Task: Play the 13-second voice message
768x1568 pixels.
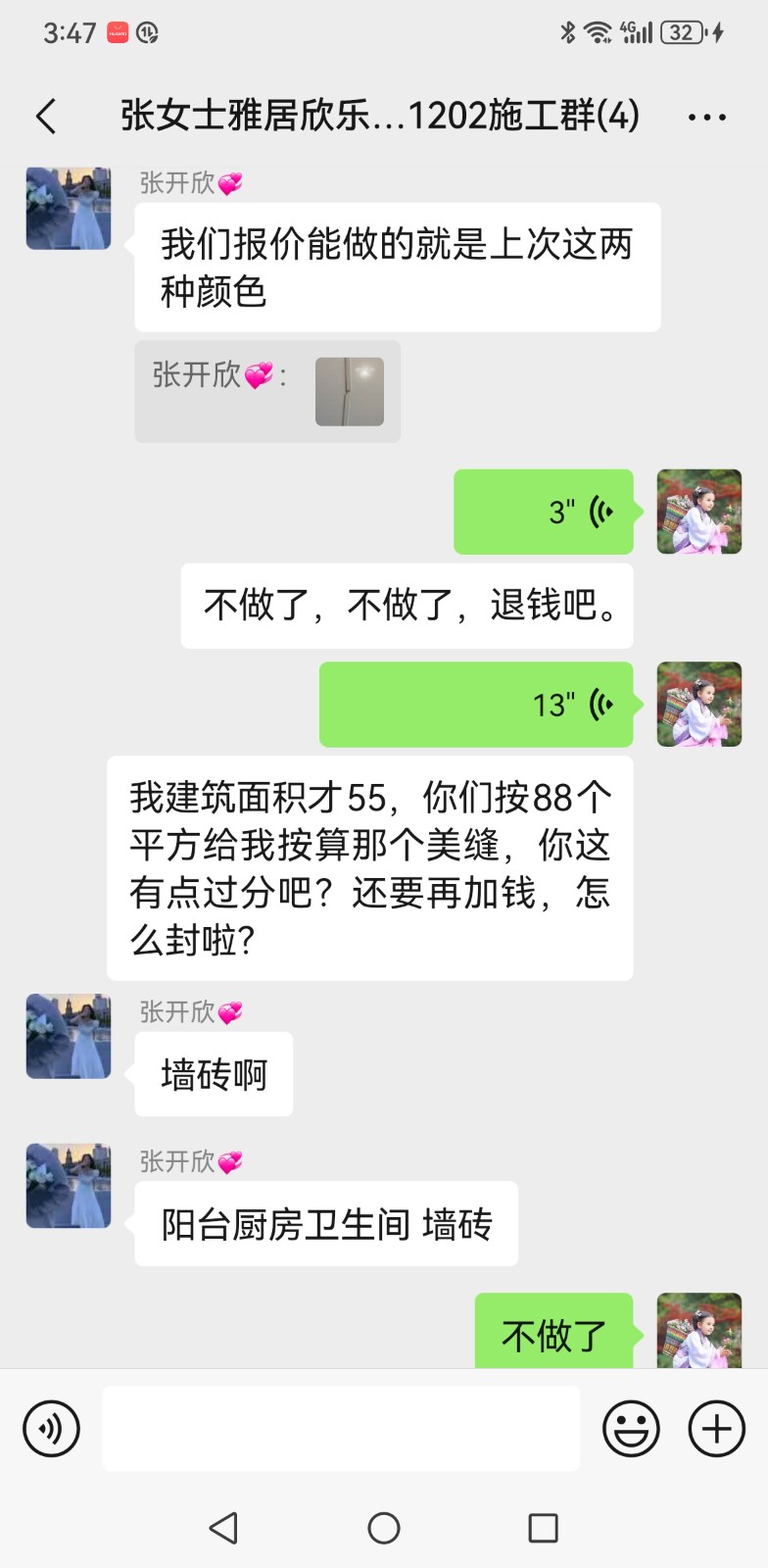Action: (x=476, y=705)
